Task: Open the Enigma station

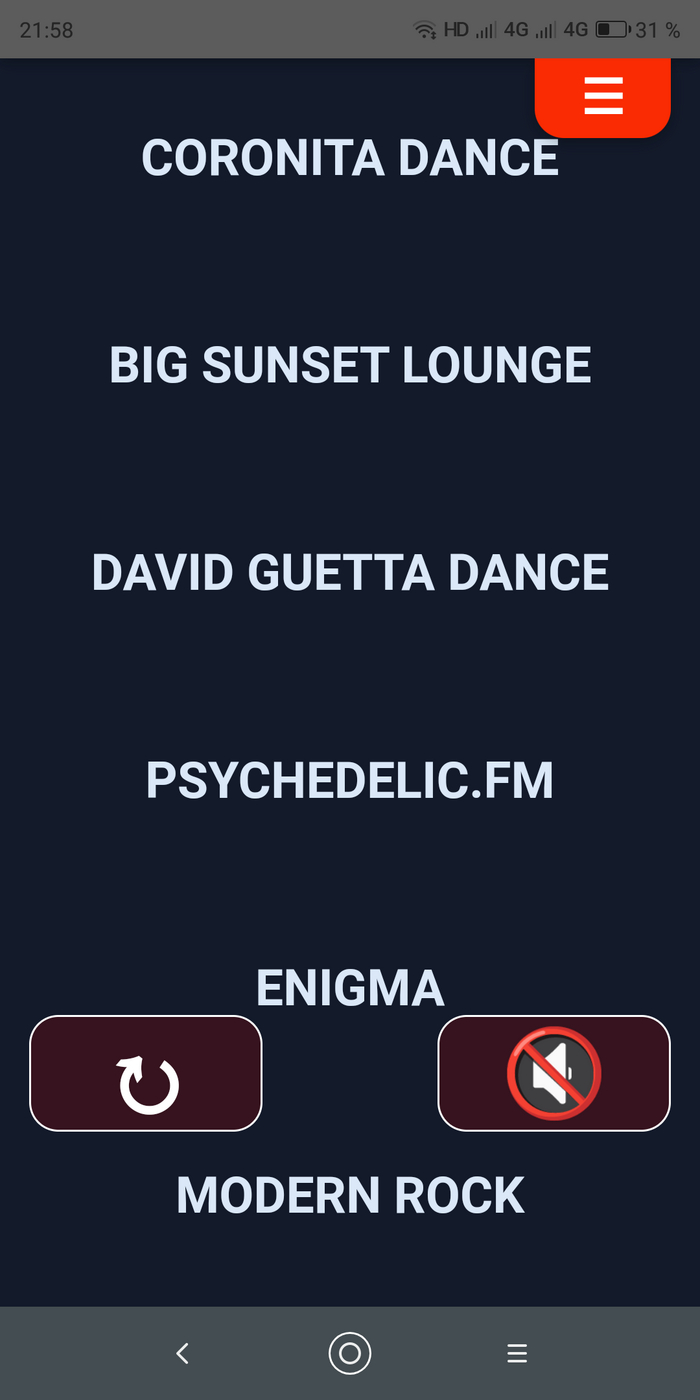Action: 350,988
